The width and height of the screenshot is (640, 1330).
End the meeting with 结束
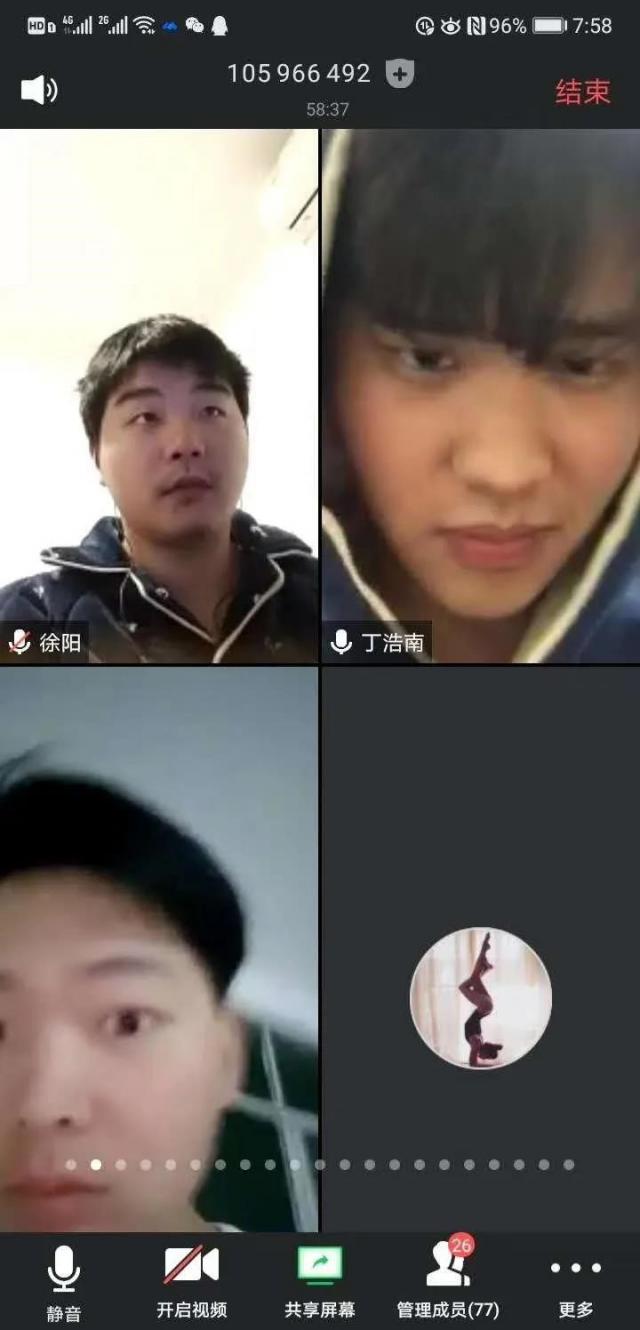coord(582,92)
